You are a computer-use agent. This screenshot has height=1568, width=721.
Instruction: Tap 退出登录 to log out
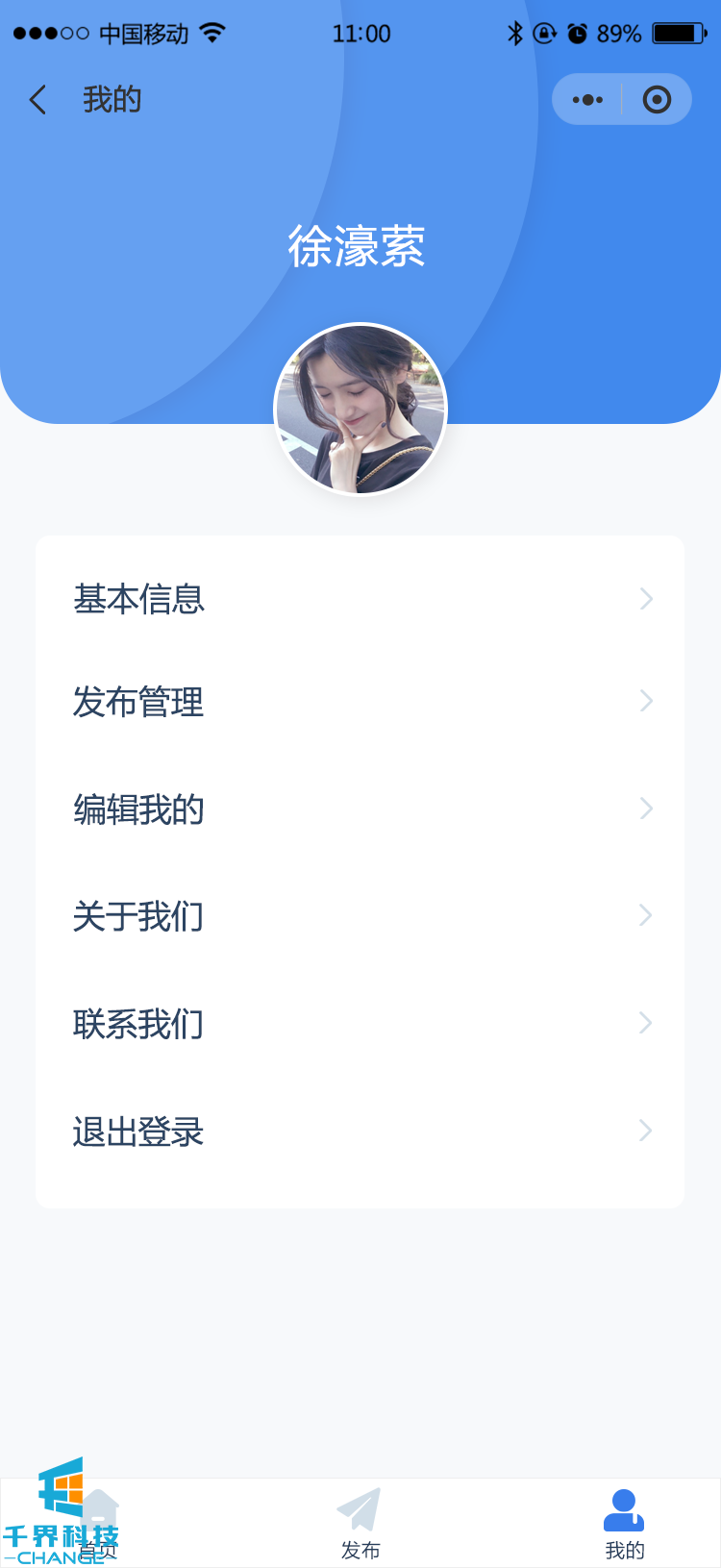(360, 1132)
